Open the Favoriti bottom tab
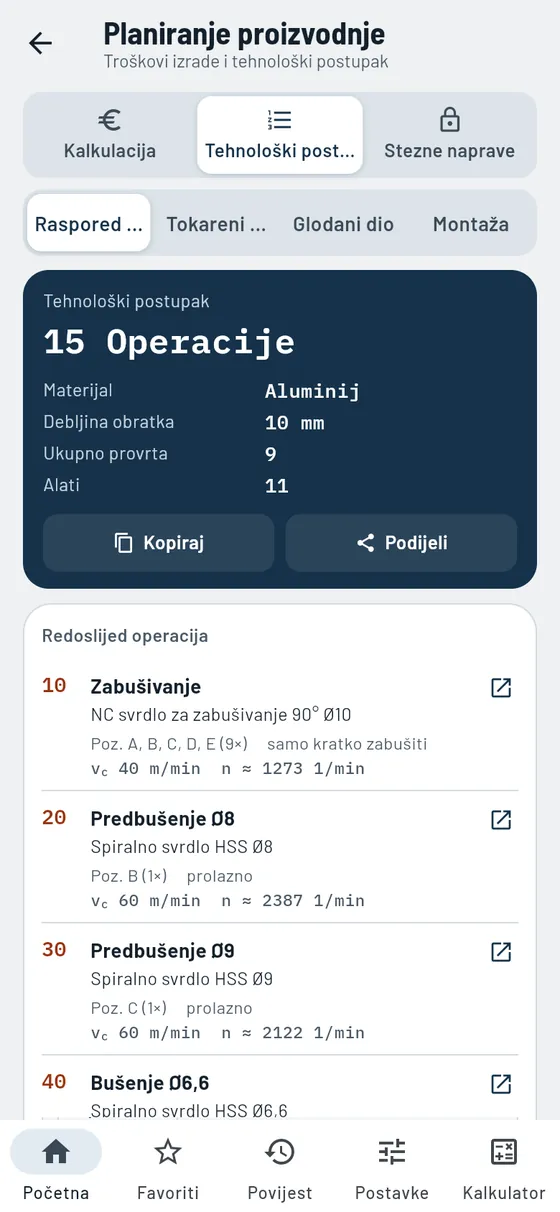 (168, 1166)
